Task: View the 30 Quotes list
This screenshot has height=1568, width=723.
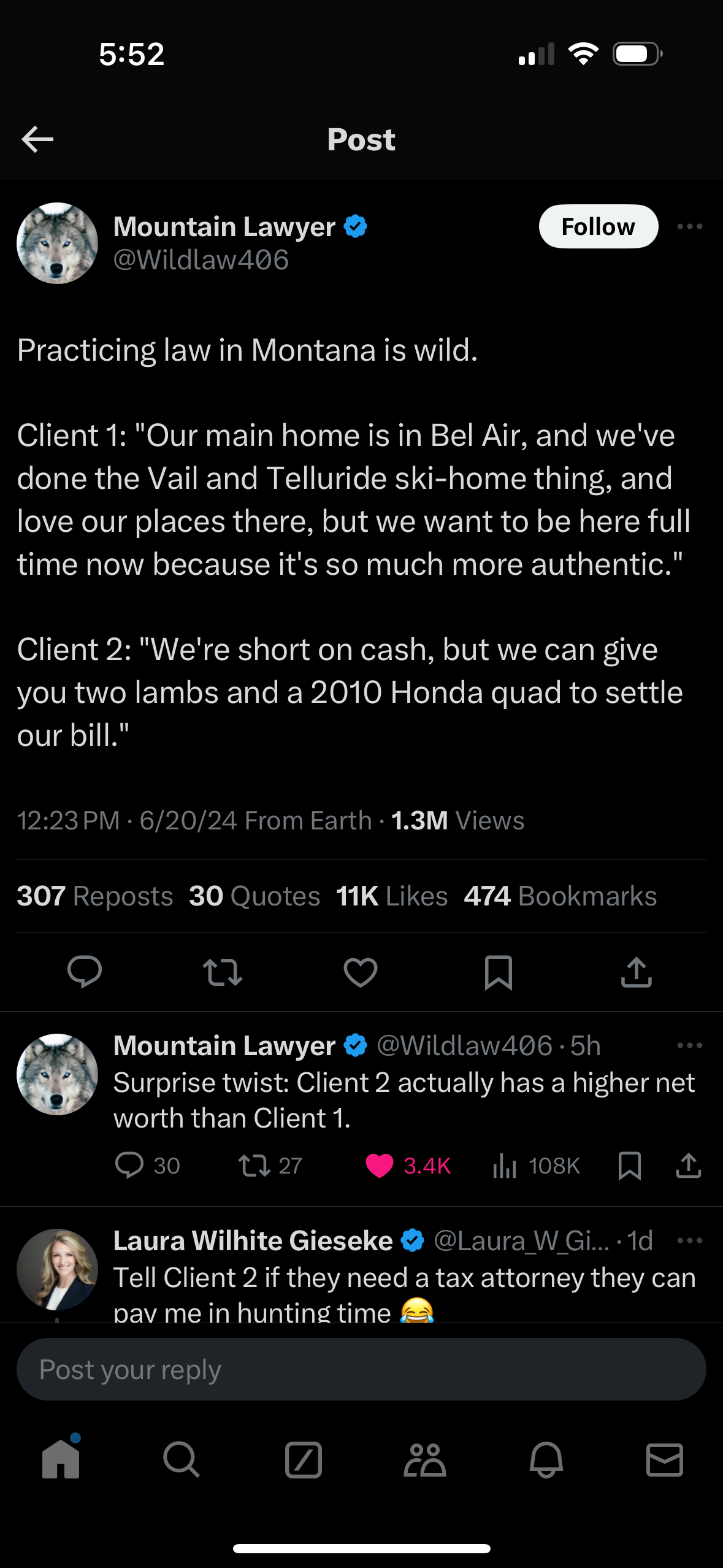Action: tap(254, 896)
